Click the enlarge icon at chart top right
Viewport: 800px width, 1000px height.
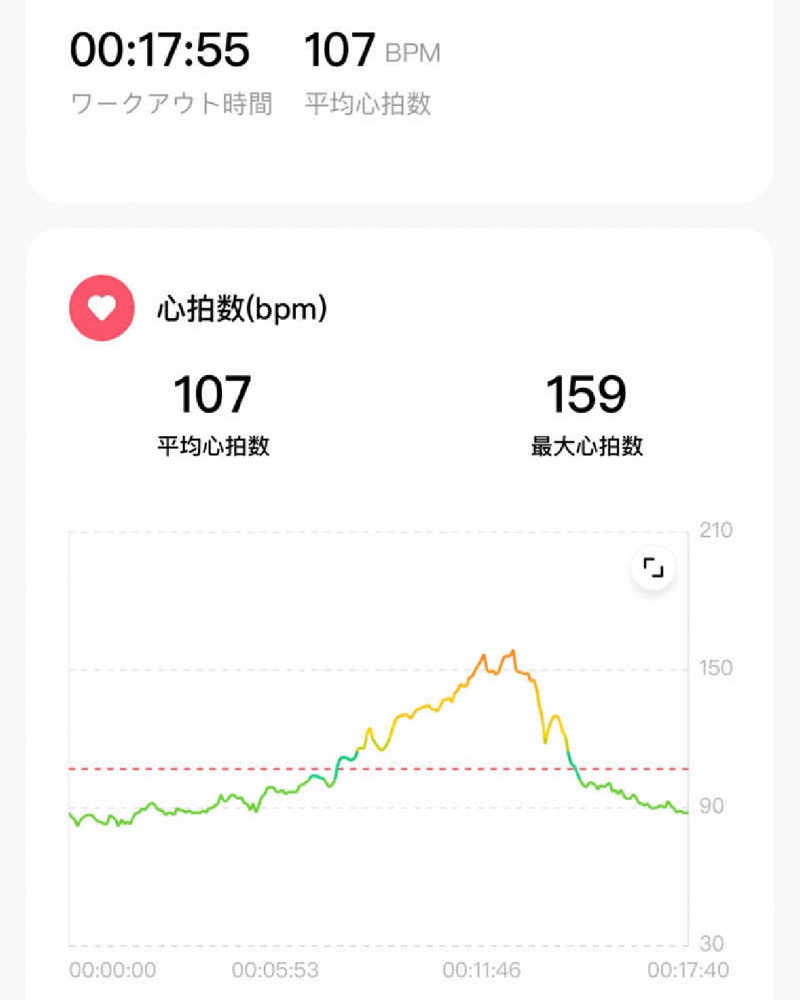tap(655, 567)
